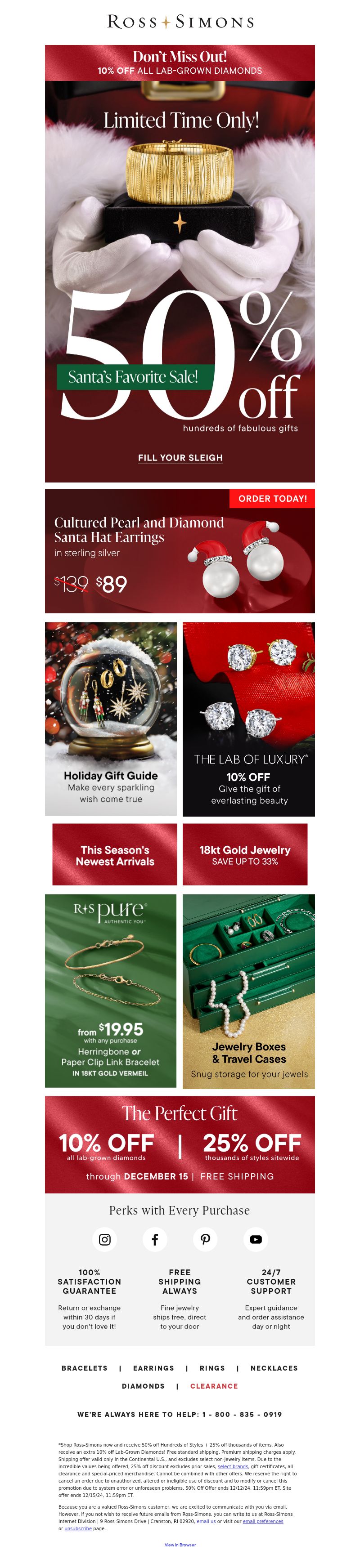Open email preferences link
Screen dimensions: 360x1568
click(262, 1521)
